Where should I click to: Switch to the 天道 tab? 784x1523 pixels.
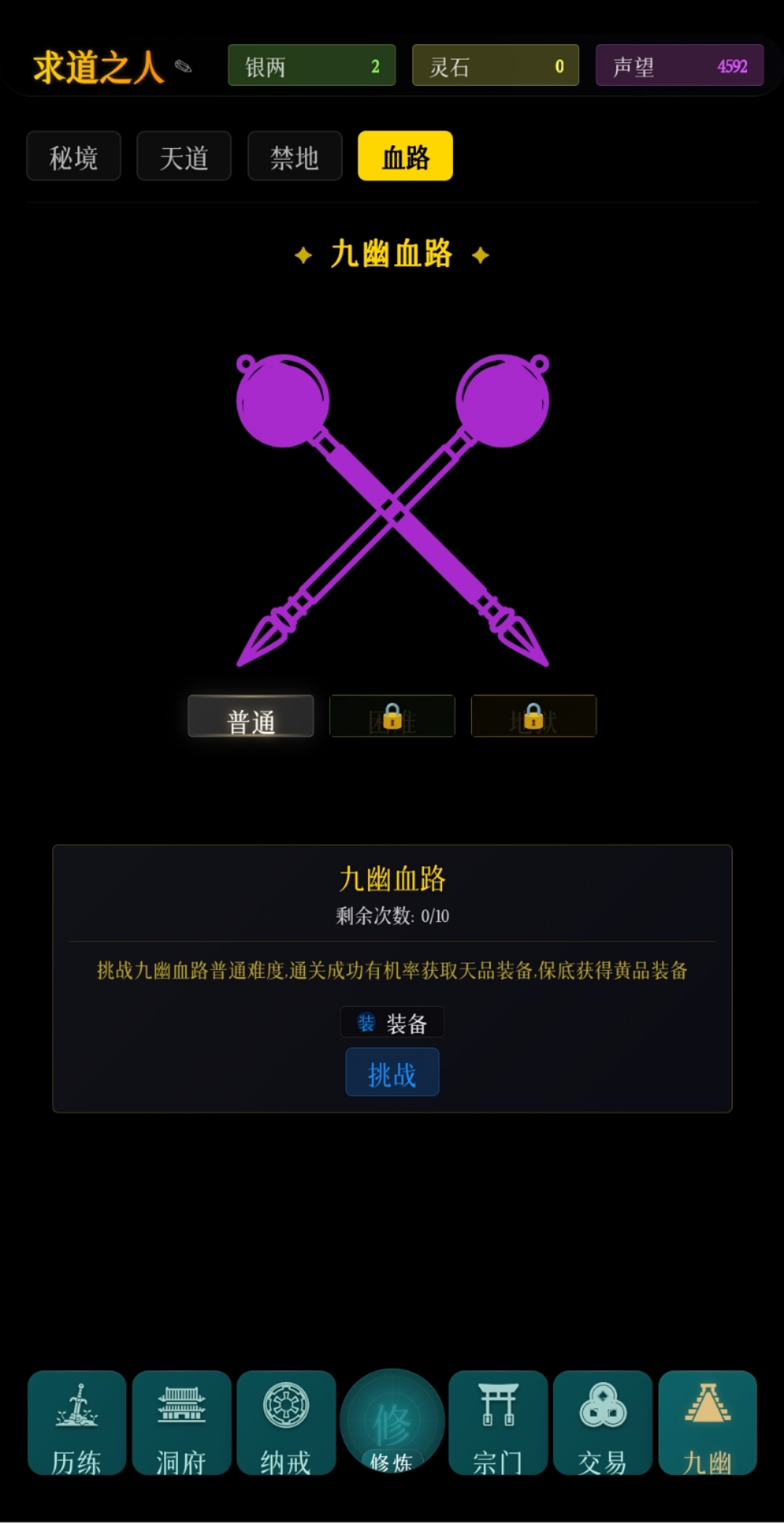(184, 156)
